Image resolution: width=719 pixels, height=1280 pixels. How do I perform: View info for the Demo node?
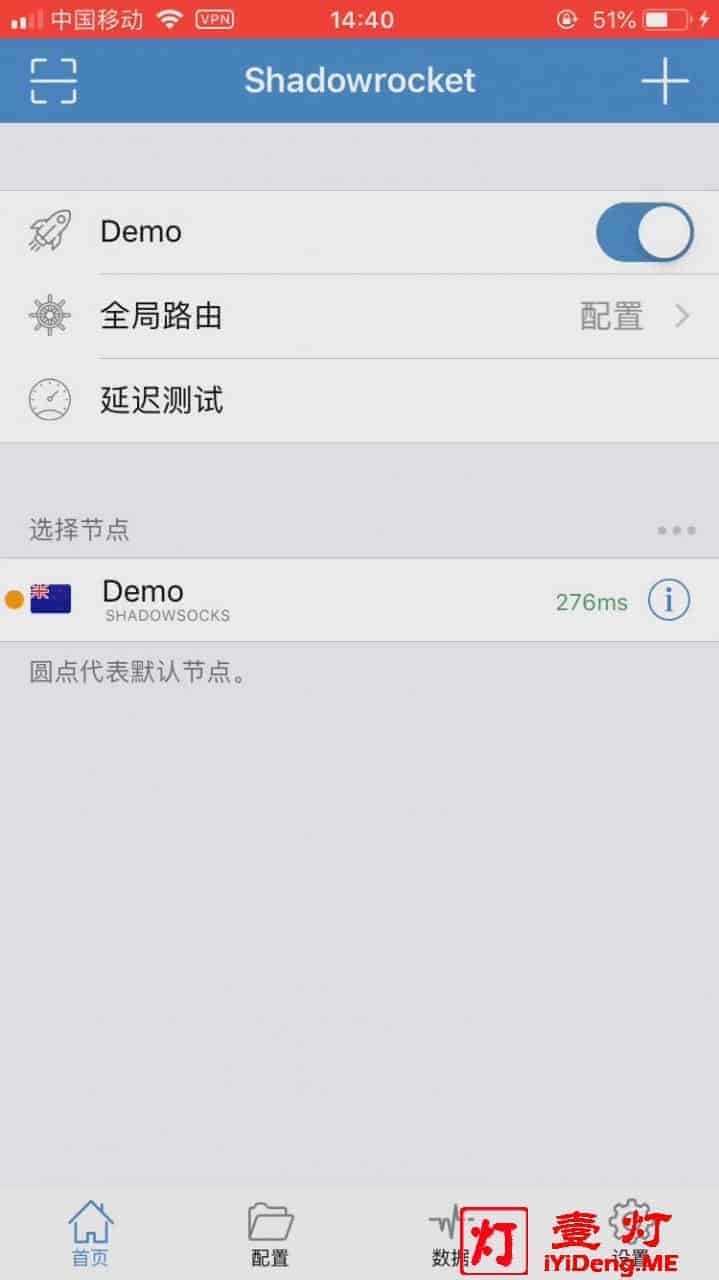point(669,600)
